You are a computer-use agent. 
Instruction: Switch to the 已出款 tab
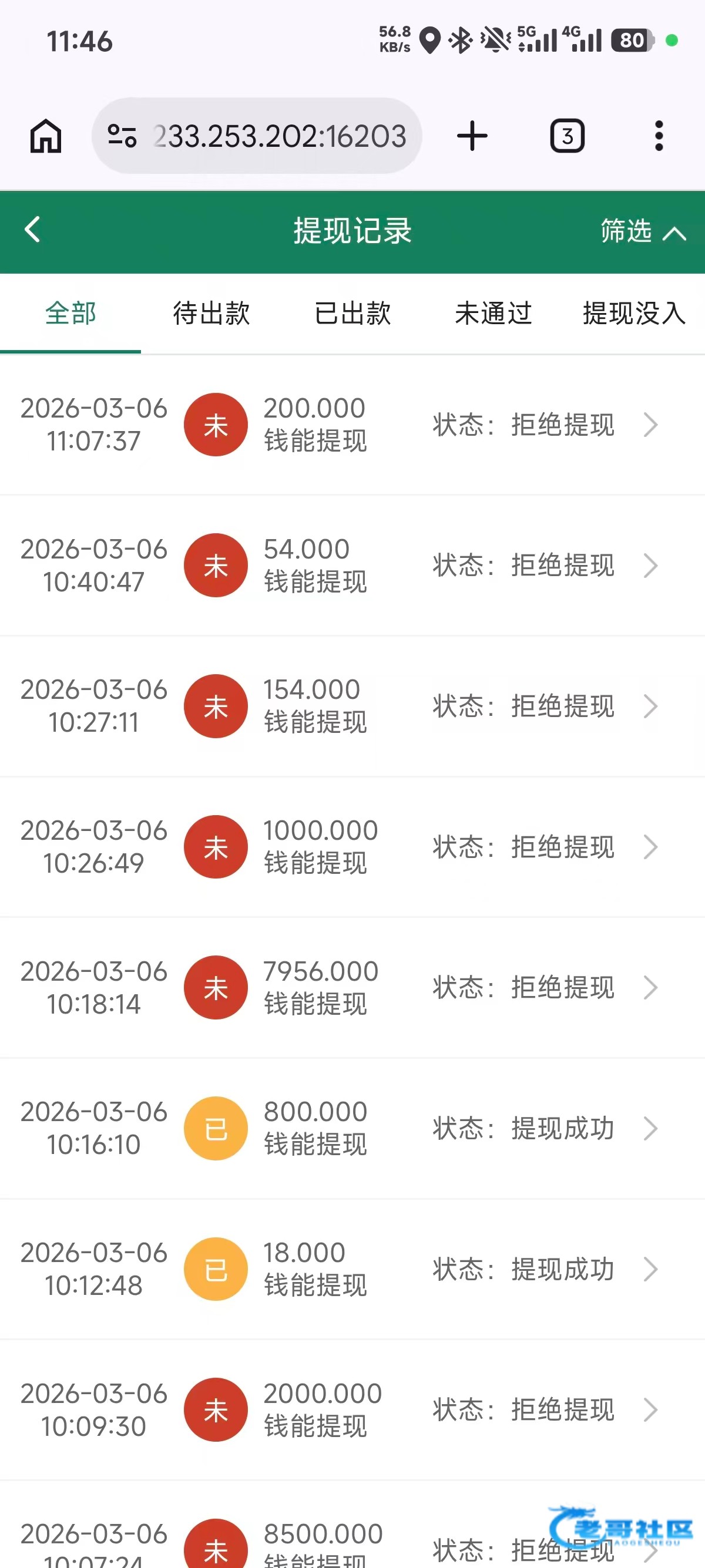tap(352, 314)
